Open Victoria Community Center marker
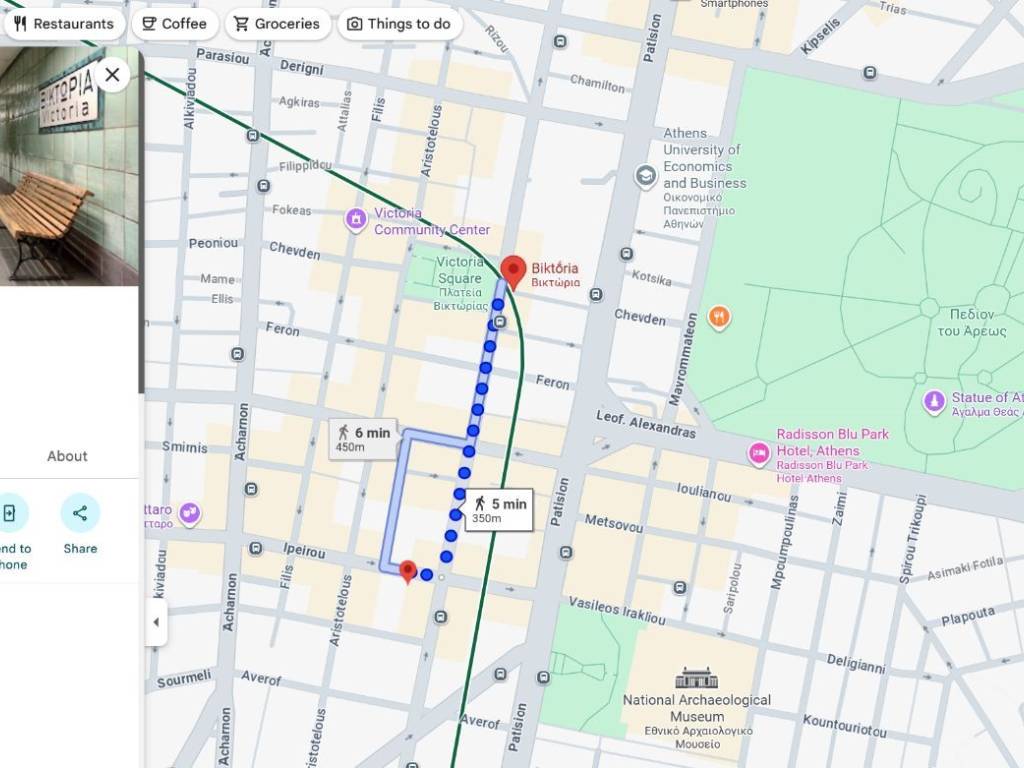 tap(356, 219)
